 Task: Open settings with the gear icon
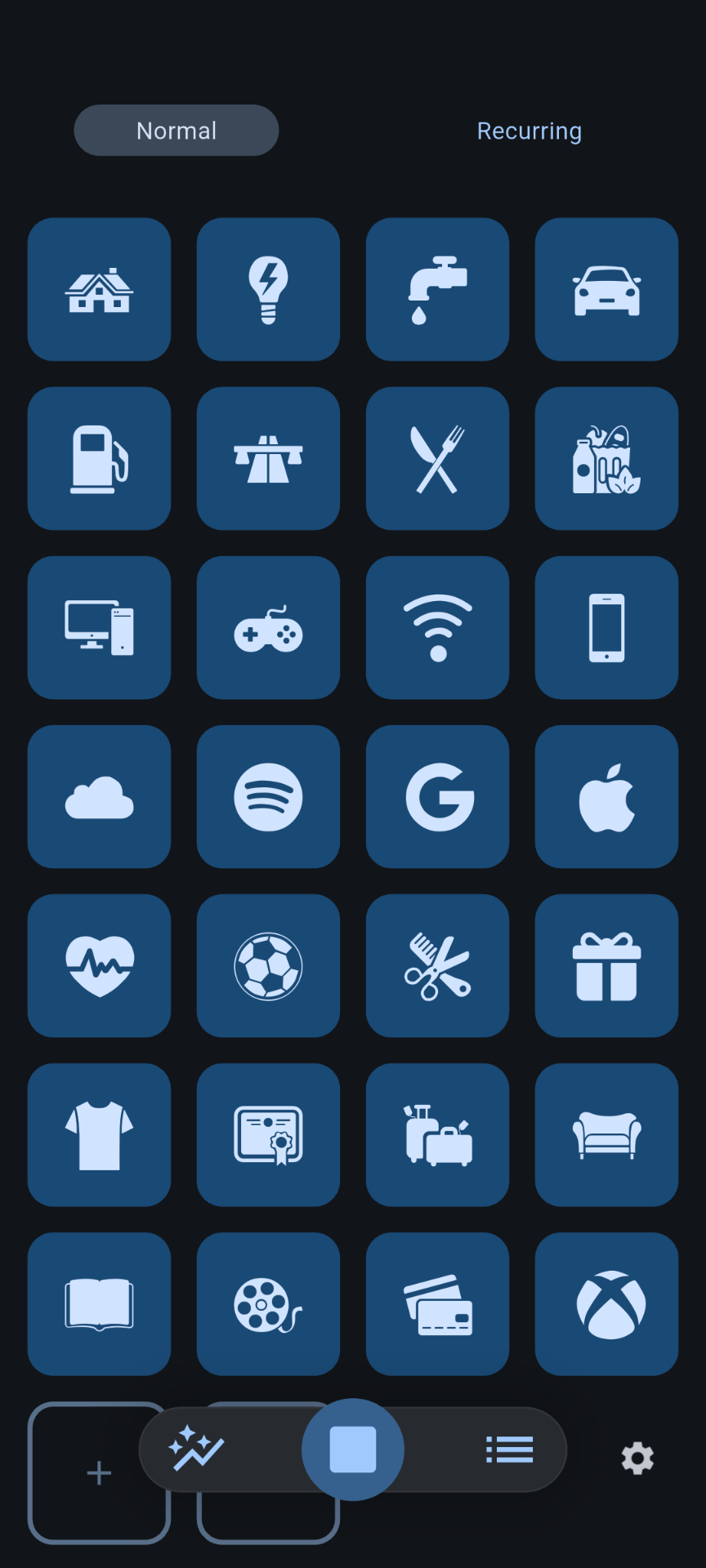click(x=637, y=1450)
